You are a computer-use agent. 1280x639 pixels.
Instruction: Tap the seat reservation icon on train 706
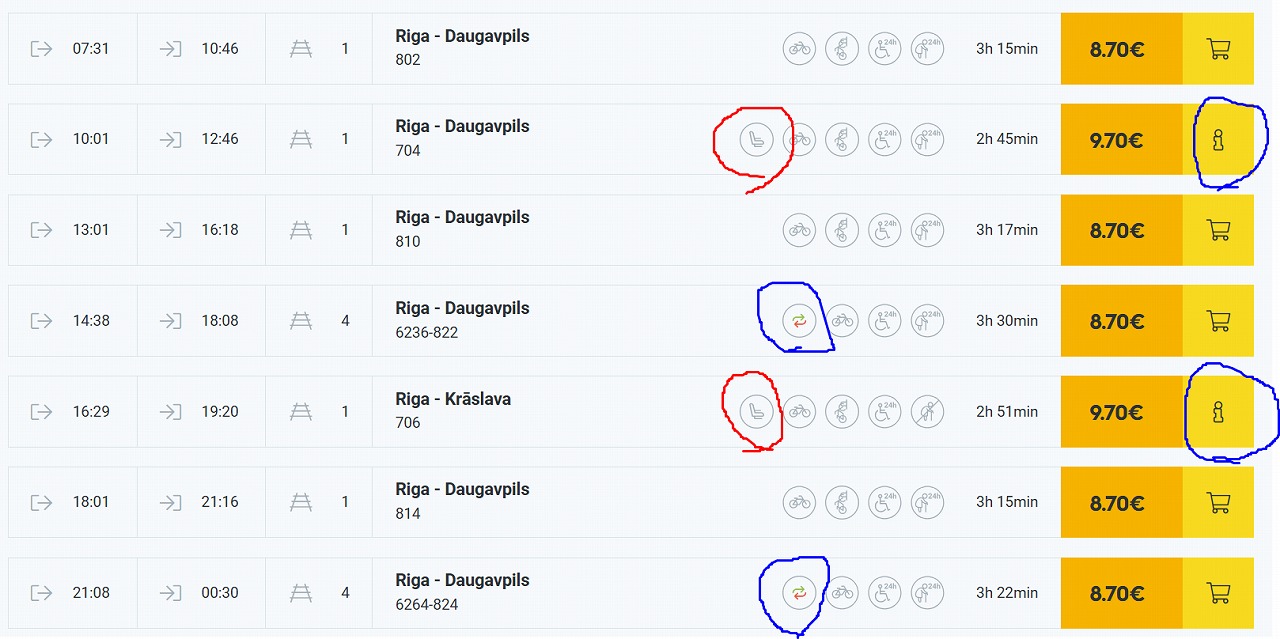coord(756,411)
